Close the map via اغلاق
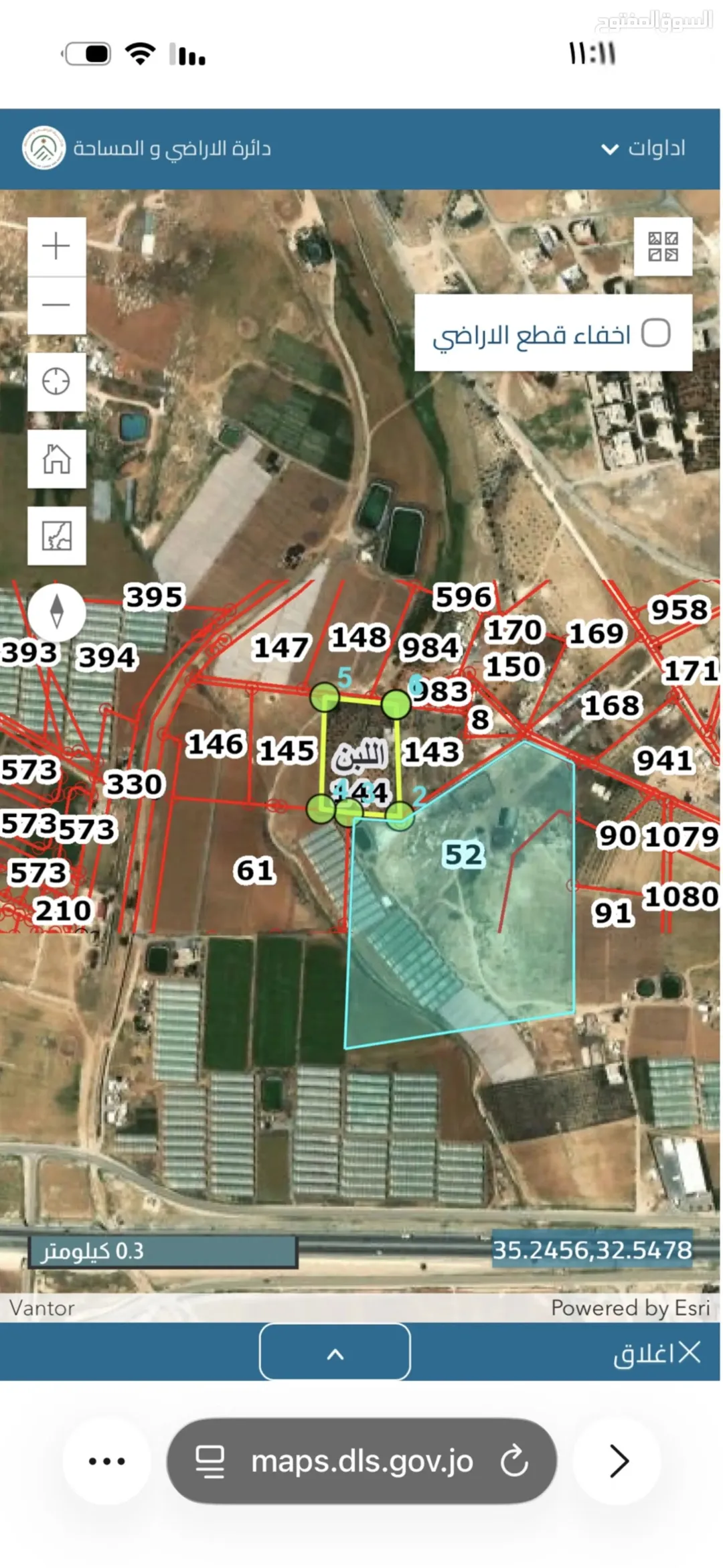723x1568 pixels. (657, 1353)
